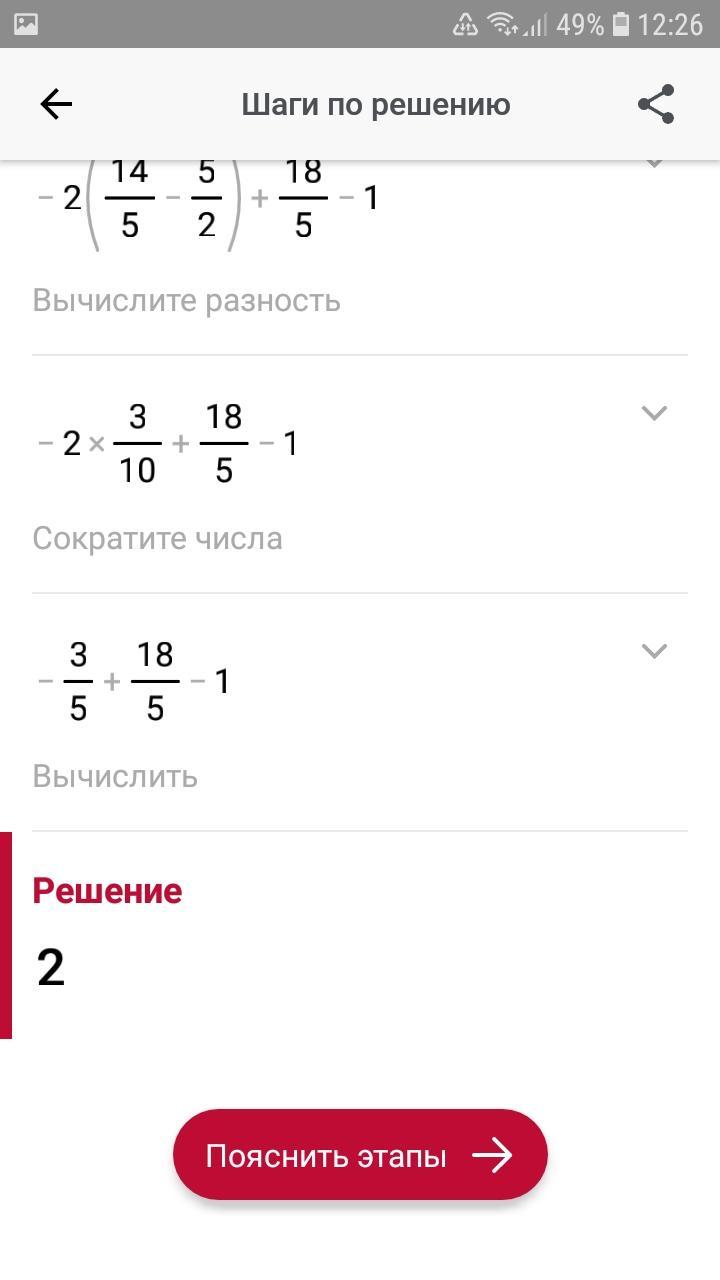
Task: Share the solution steps
Action: pos(656,104)
